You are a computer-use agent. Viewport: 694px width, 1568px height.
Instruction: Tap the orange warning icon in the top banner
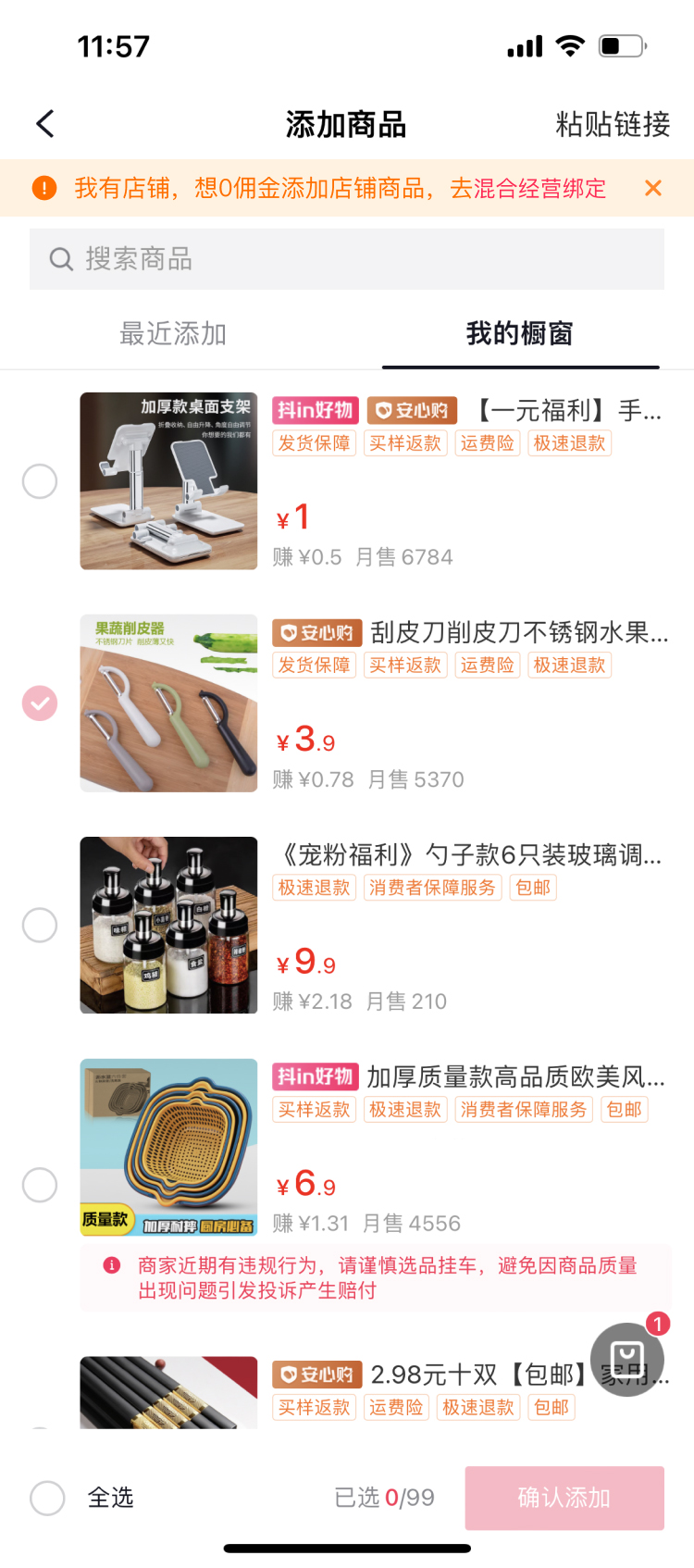[x=42, y=188]
